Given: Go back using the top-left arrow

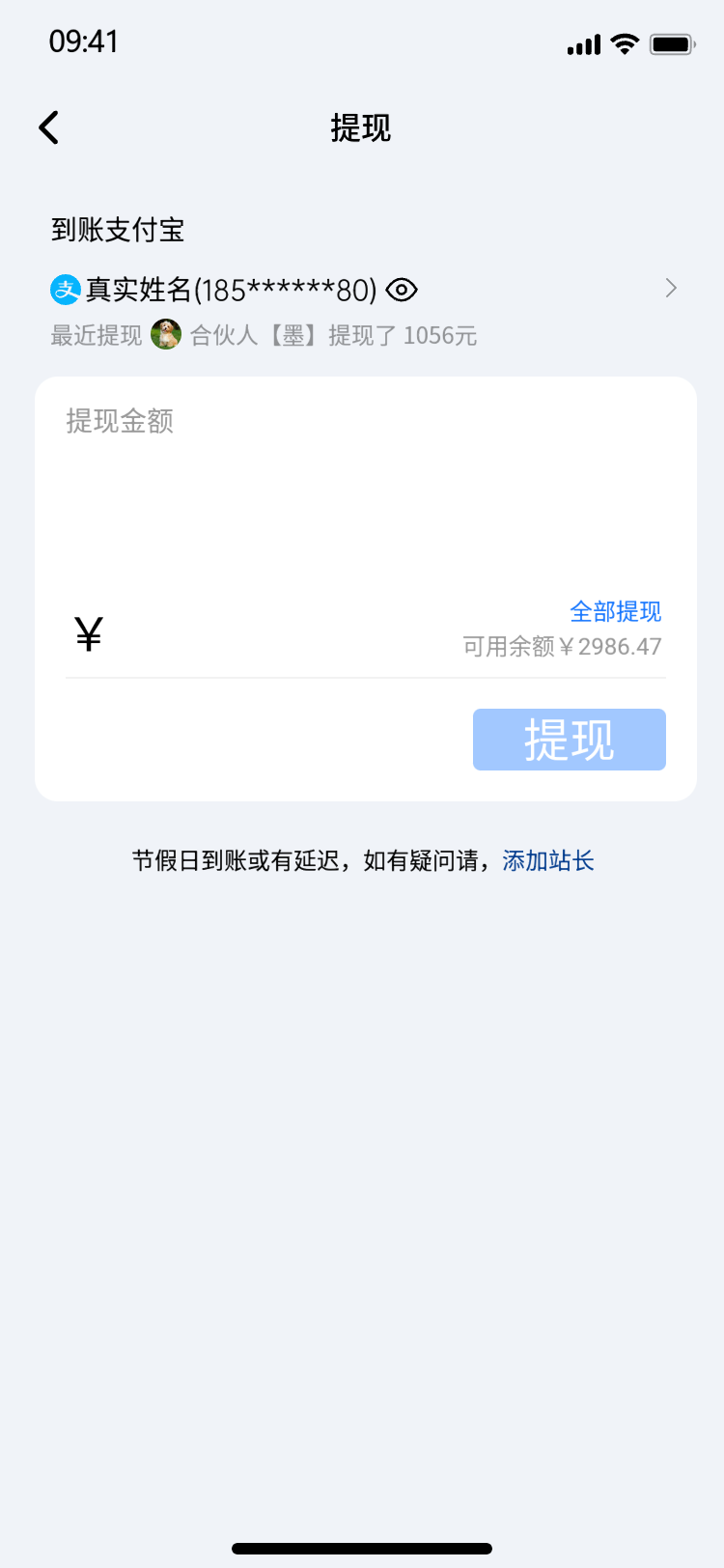Looking at the screenshot, I should 49,127.
